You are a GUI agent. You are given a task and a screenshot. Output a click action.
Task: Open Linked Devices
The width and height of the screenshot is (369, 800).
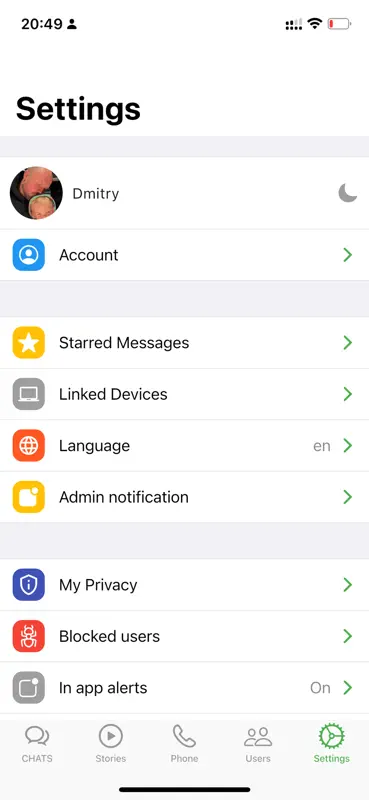[184, 394]
